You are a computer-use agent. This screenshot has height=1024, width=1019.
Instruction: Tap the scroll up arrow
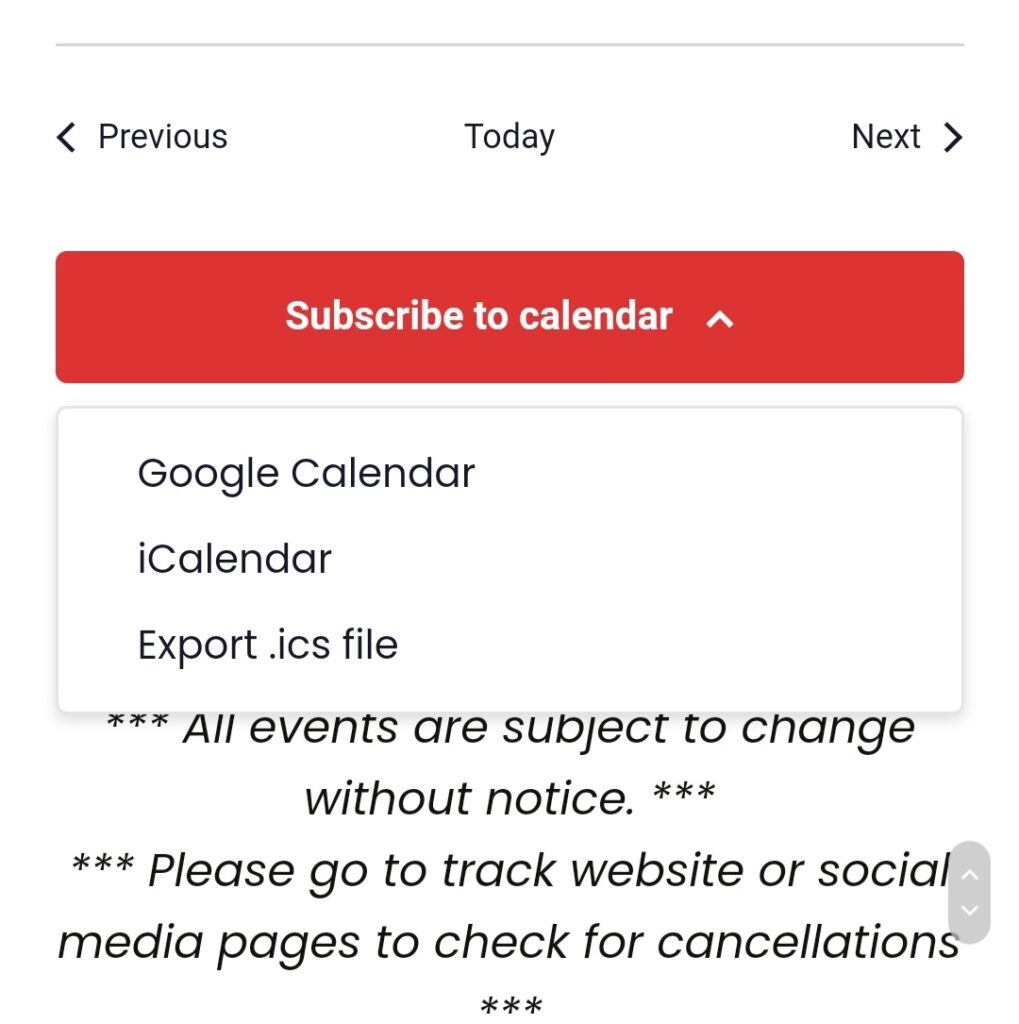[969, 873]
